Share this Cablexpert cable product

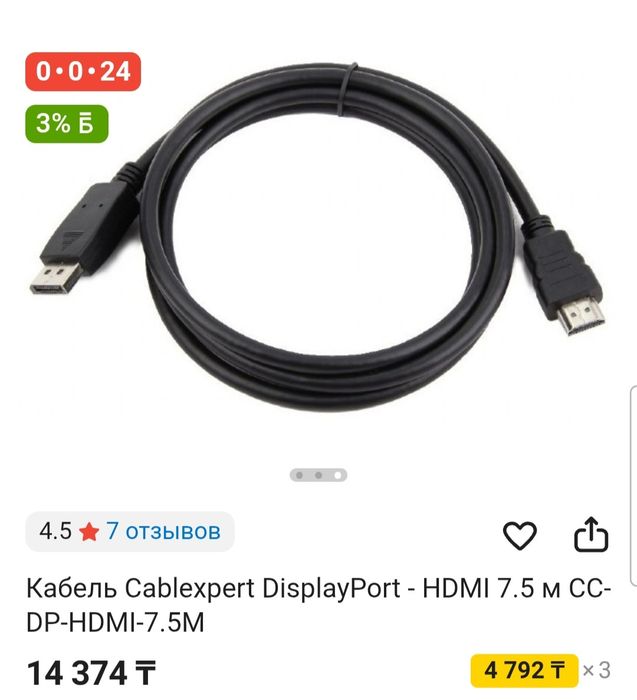pos(591,535)
